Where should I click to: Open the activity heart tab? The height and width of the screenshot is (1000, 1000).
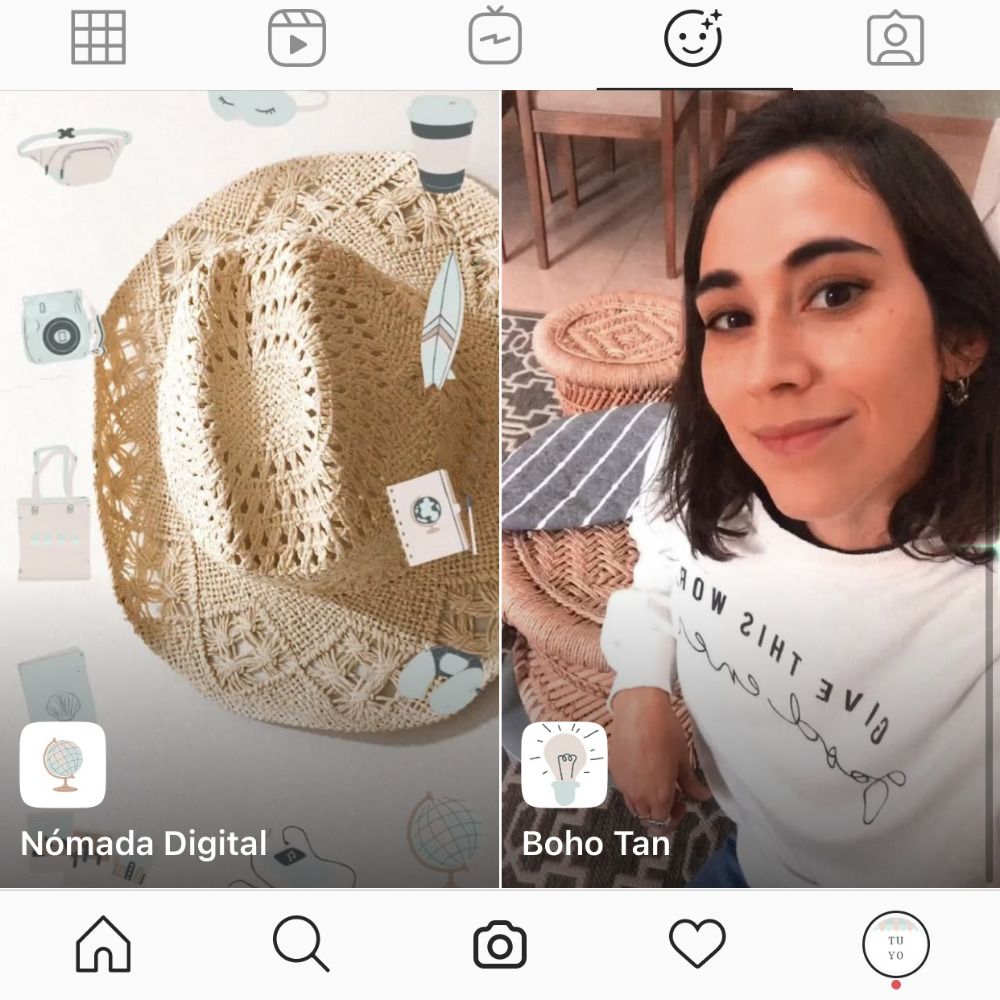pyautogui.click(x=697, y=944)
